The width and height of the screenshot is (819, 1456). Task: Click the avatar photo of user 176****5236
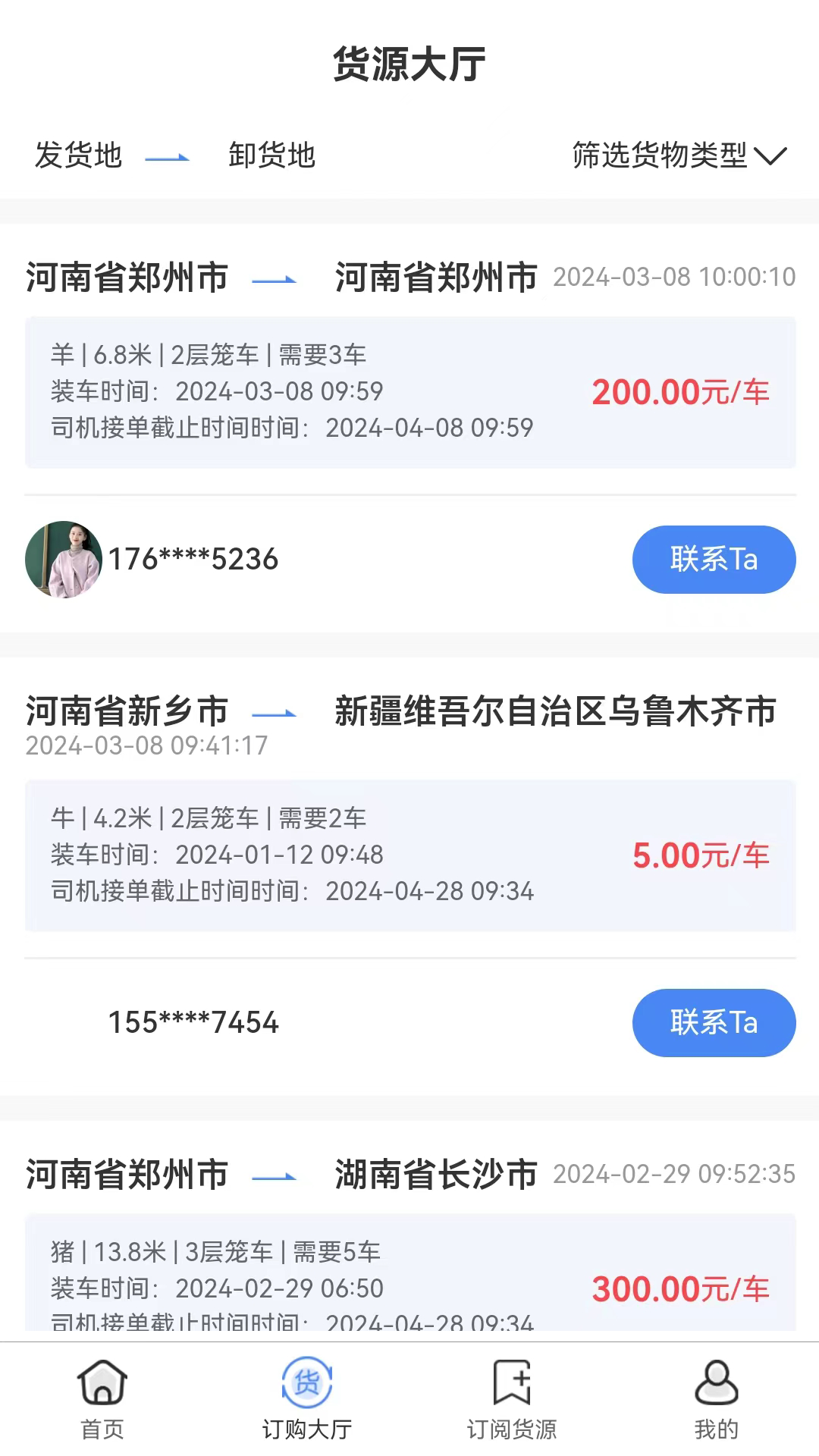coord(64,559)
